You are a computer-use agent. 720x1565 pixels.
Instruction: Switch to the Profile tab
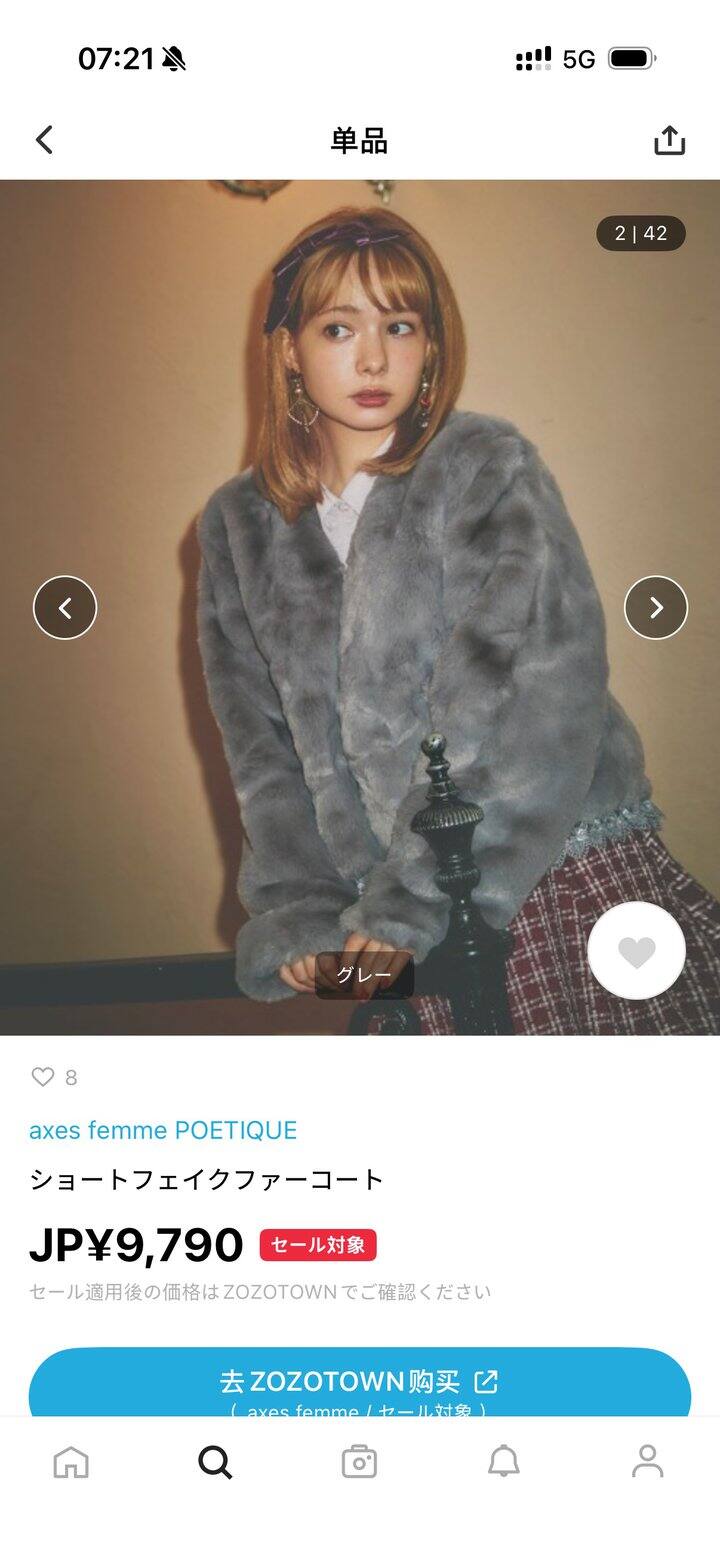point(648,1462)
